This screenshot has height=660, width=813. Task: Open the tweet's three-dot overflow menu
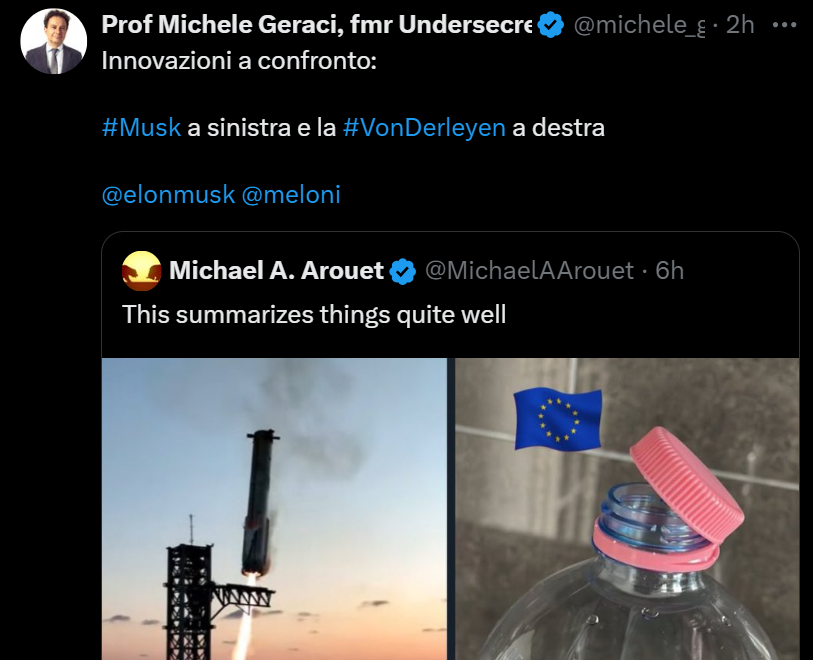(x=785, y=25)
